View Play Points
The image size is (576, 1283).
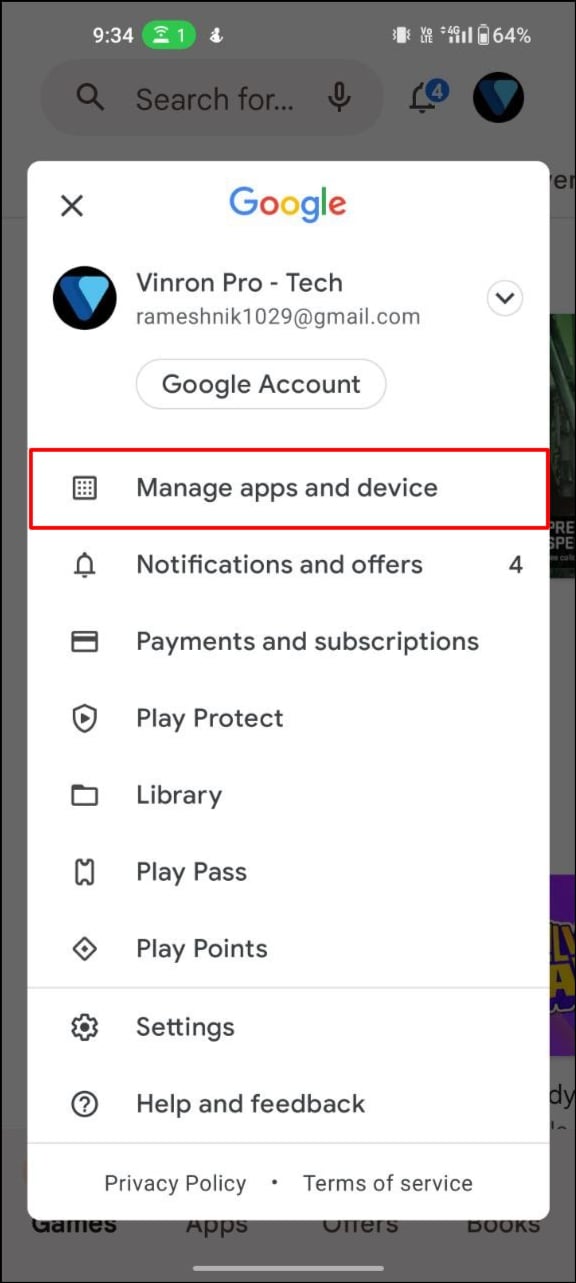pyautogui.click(x=289, y=949)
